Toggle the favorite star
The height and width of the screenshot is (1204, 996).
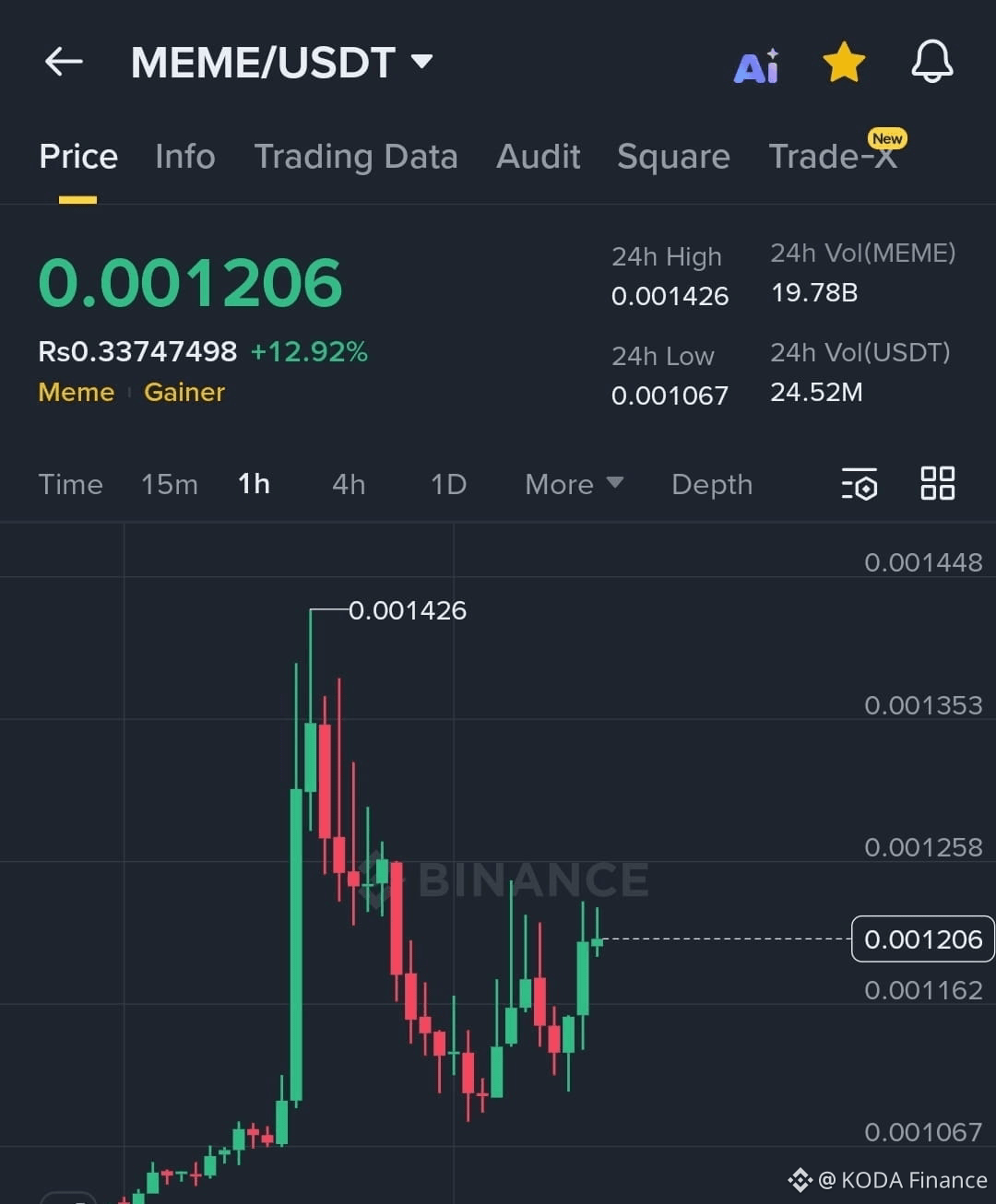coord(843,64)
